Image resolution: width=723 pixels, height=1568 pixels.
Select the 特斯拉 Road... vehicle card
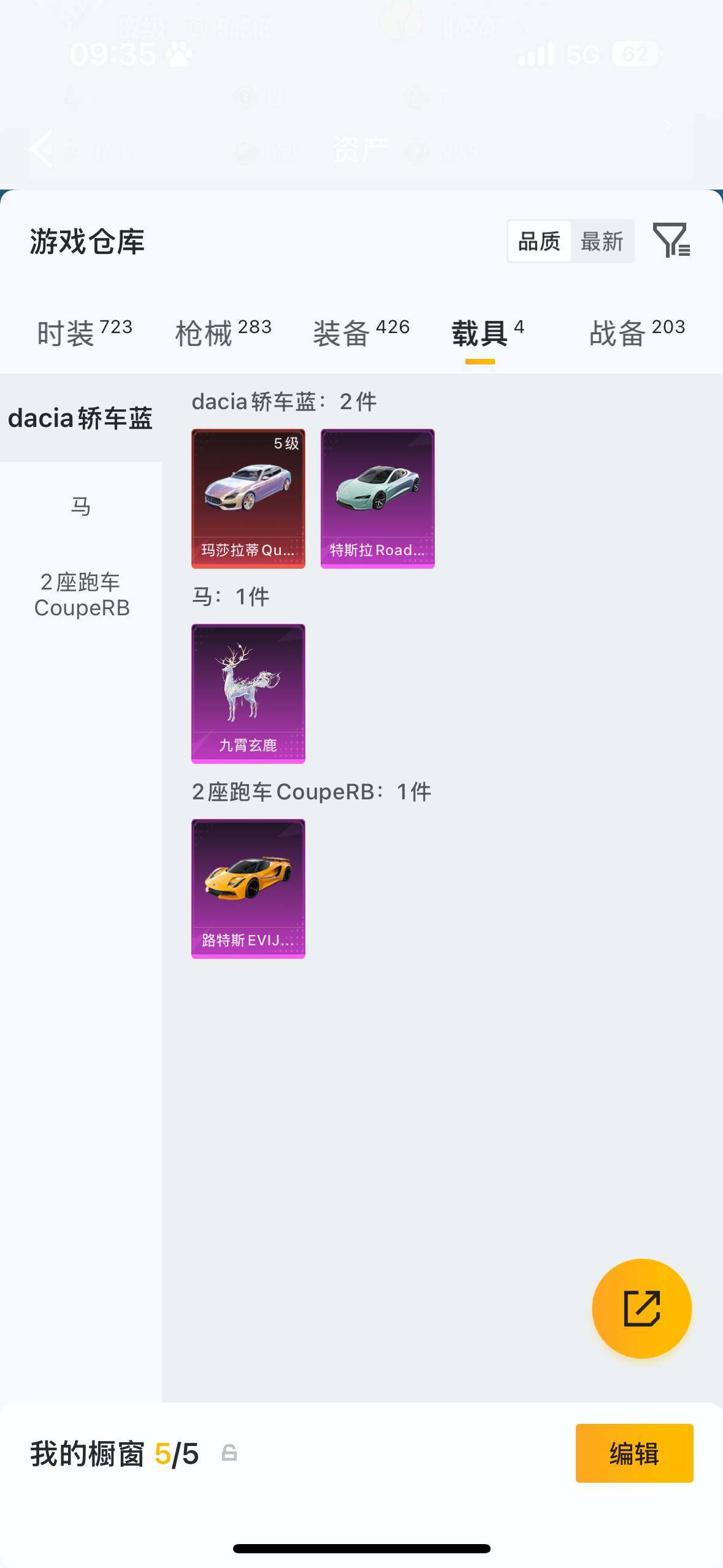pos(377,498)
